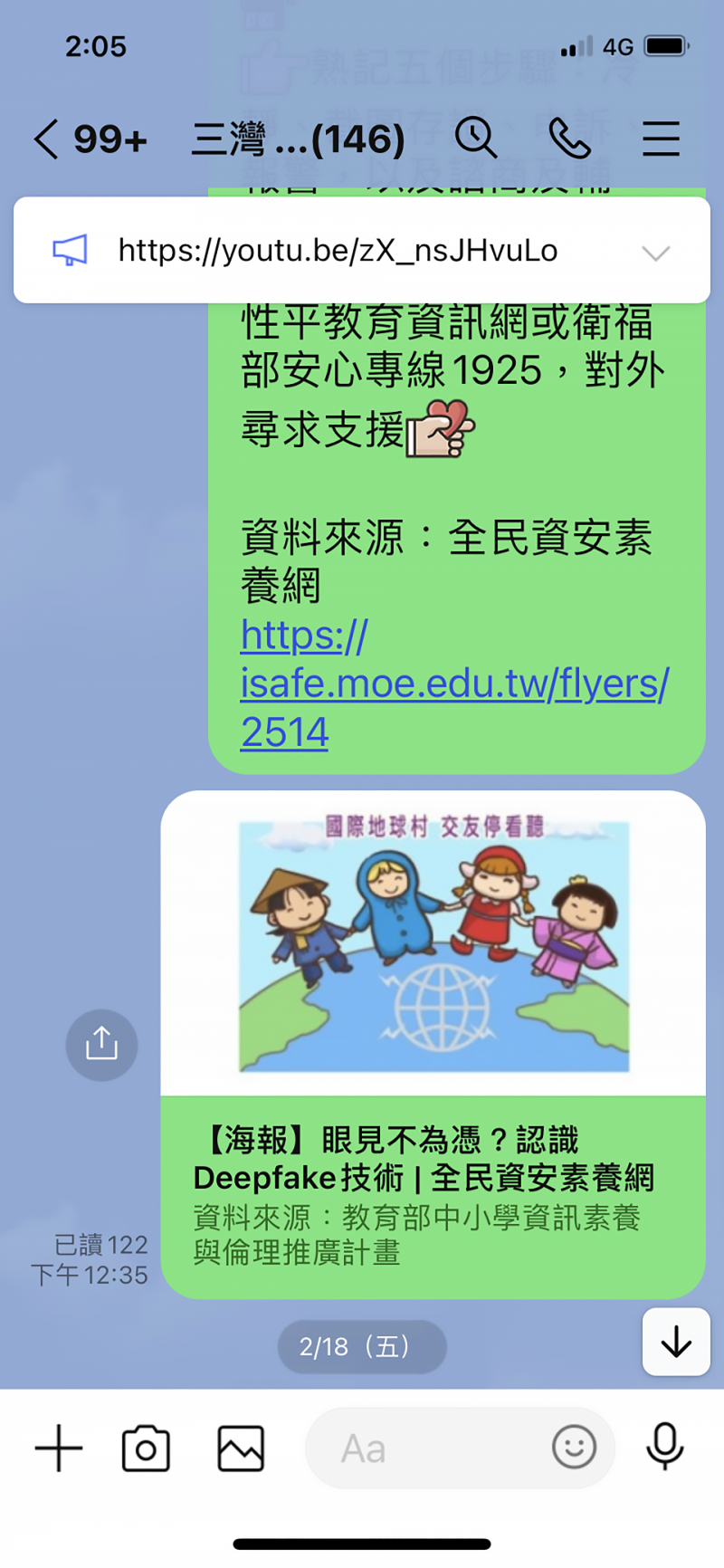Go back to the chat list

pyautogui.click(x=47, y=139)
